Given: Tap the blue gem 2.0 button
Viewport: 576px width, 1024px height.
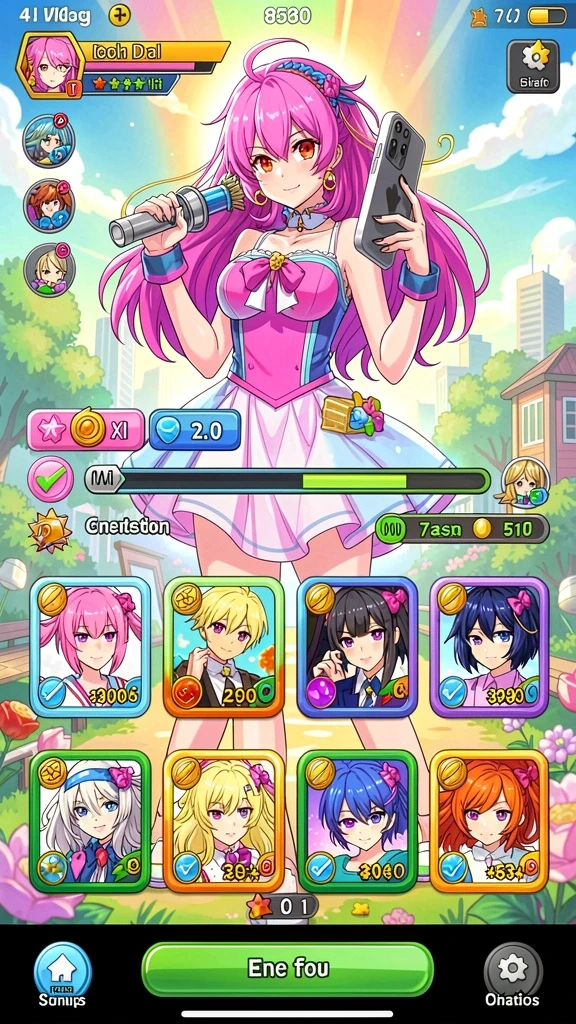Looking at the screenshot, I should (195, 430).
